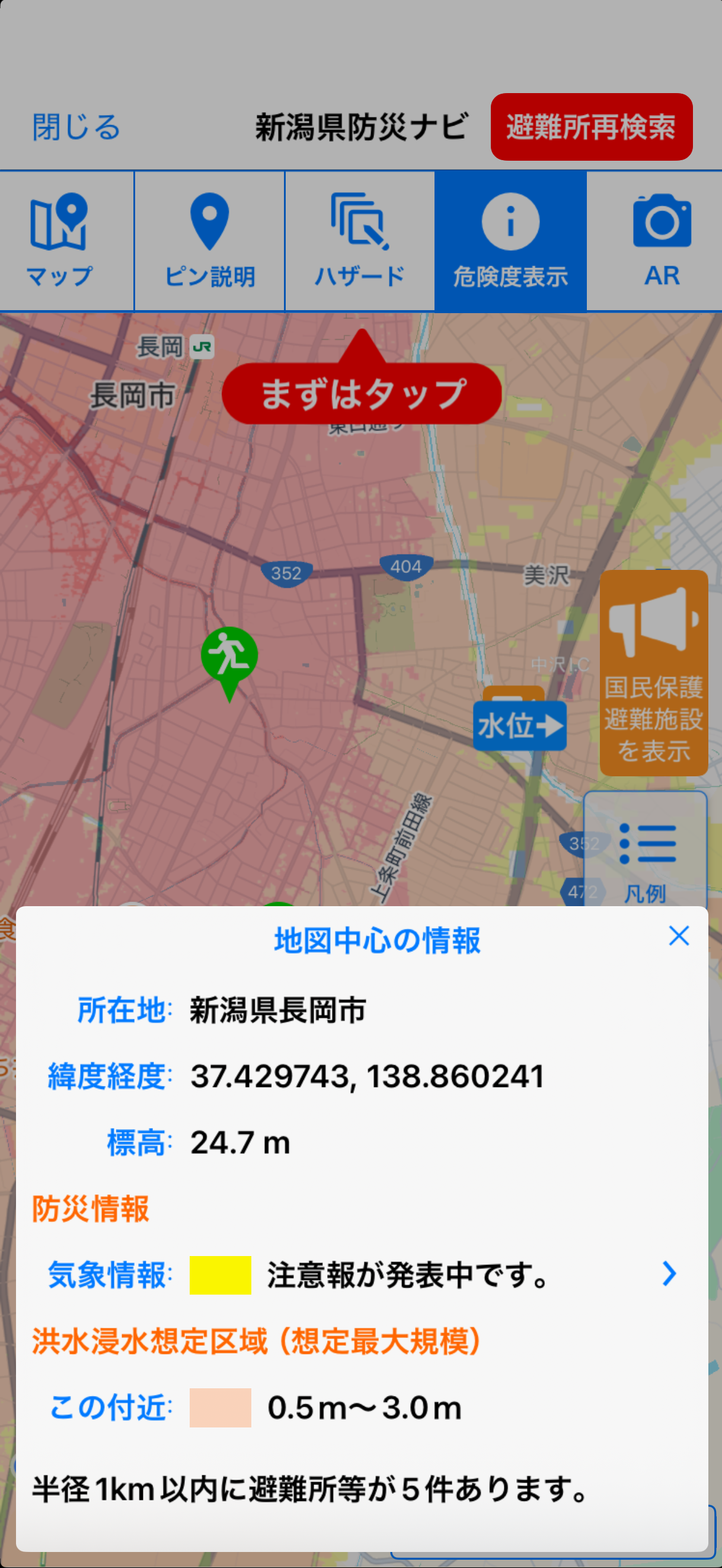
Task: Dismiss the 地図中心の情報 panel
Action: [x=678, y=936]
